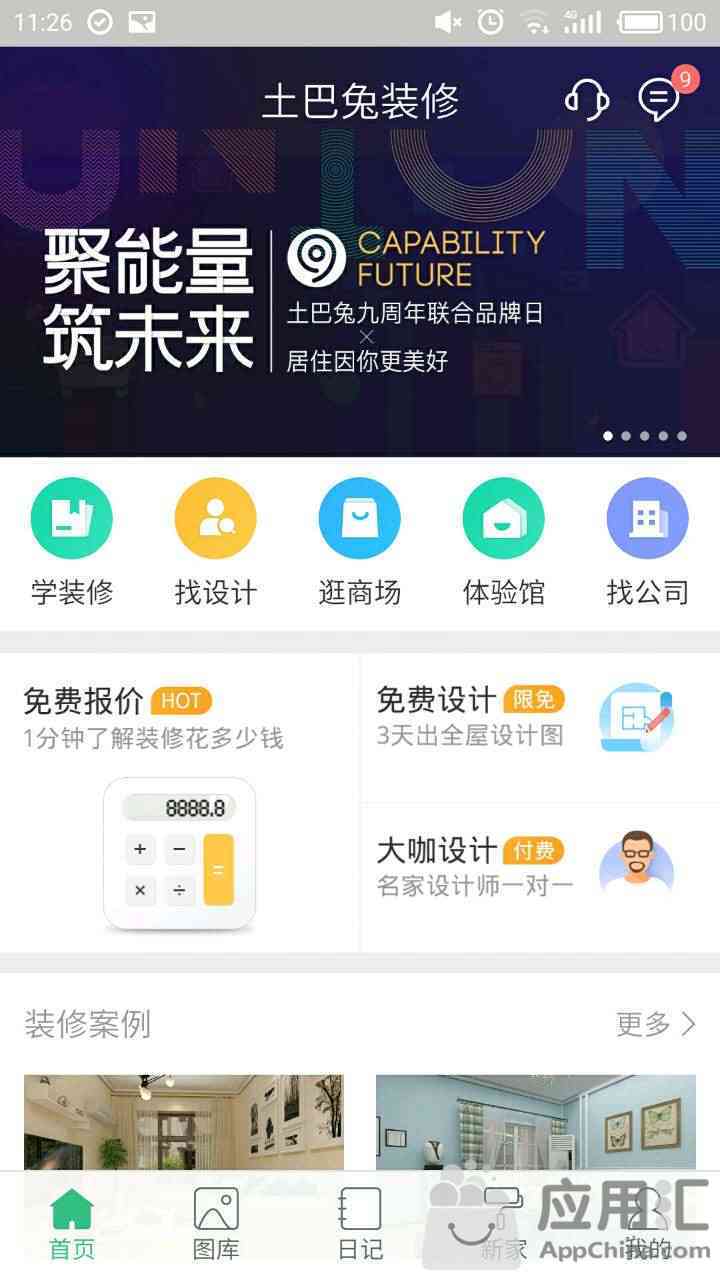
Task: Open 免费报价 free quote card
Action: [180, 802]
